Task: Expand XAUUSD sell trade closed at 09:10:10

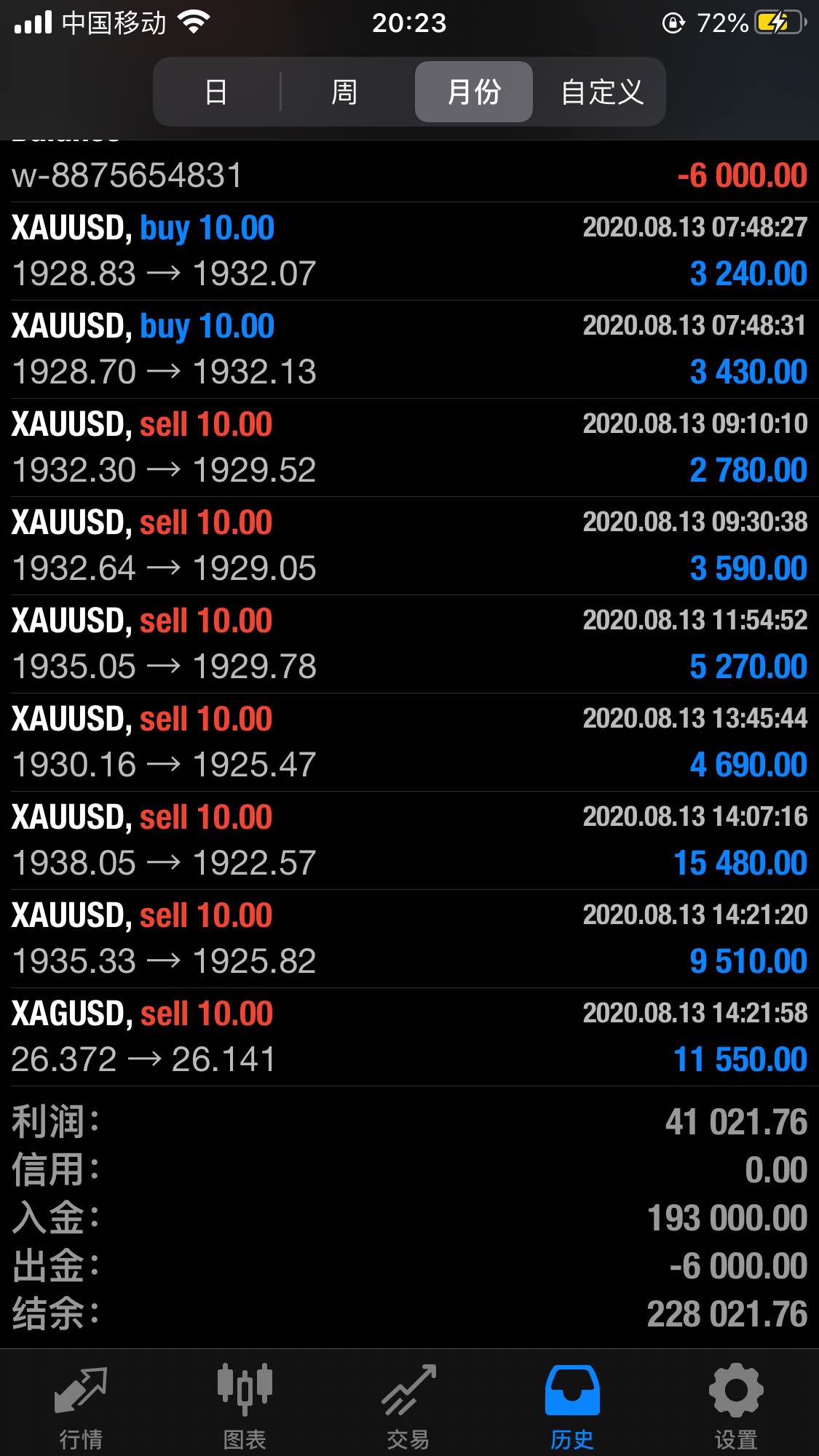Action: pos(409,447)
